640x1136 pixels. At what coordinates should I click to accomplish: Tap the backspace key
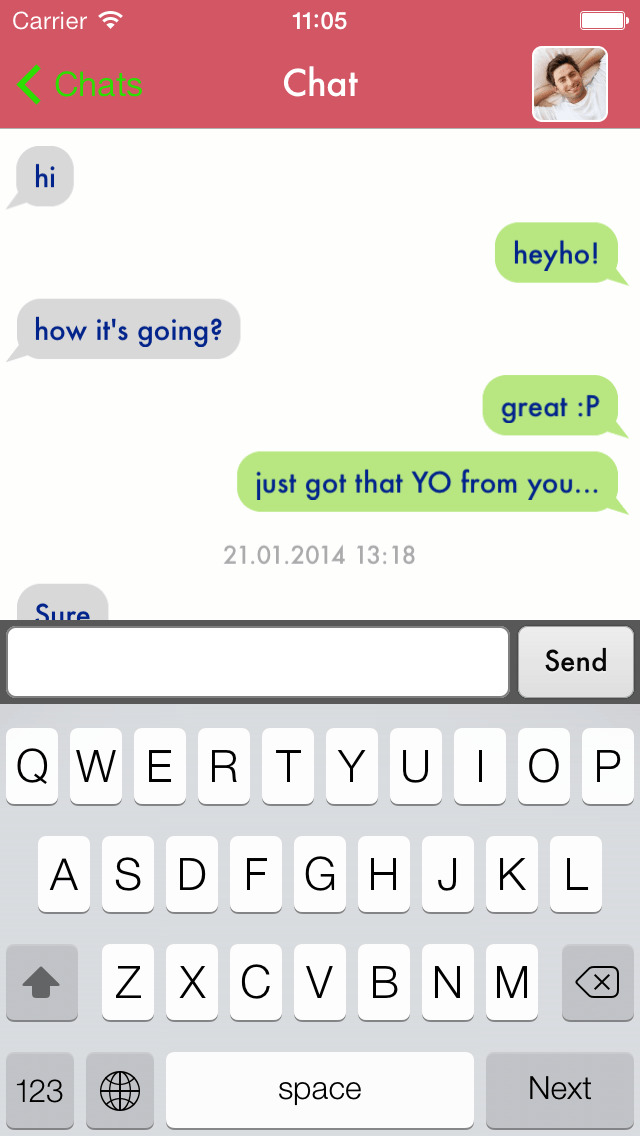[x=597, y=983]
